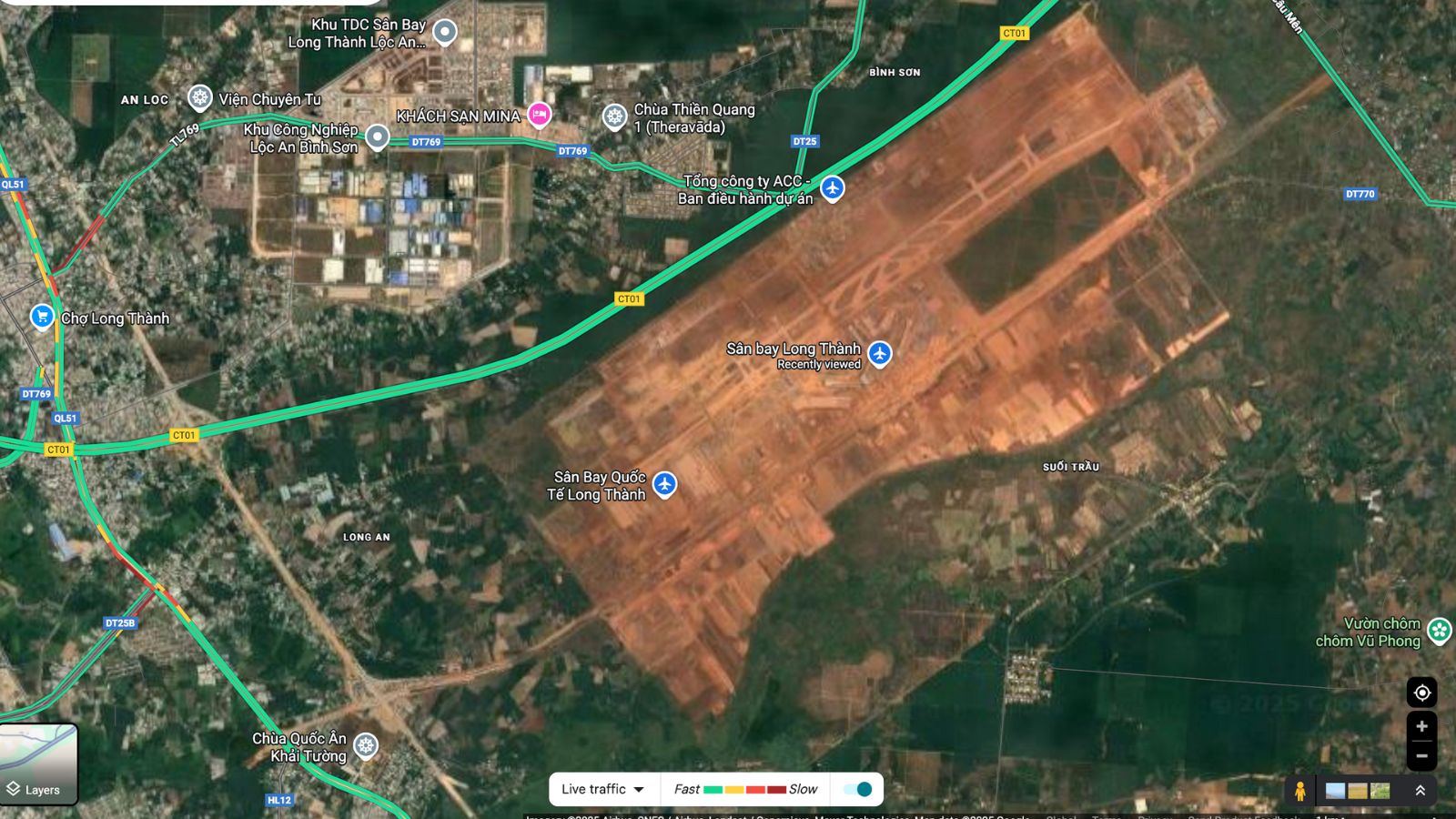View Khu Công Nghiệp Lộc An Bình Sơn pin
This screenshot has height=819, width=1456.
tap(378, 136)
